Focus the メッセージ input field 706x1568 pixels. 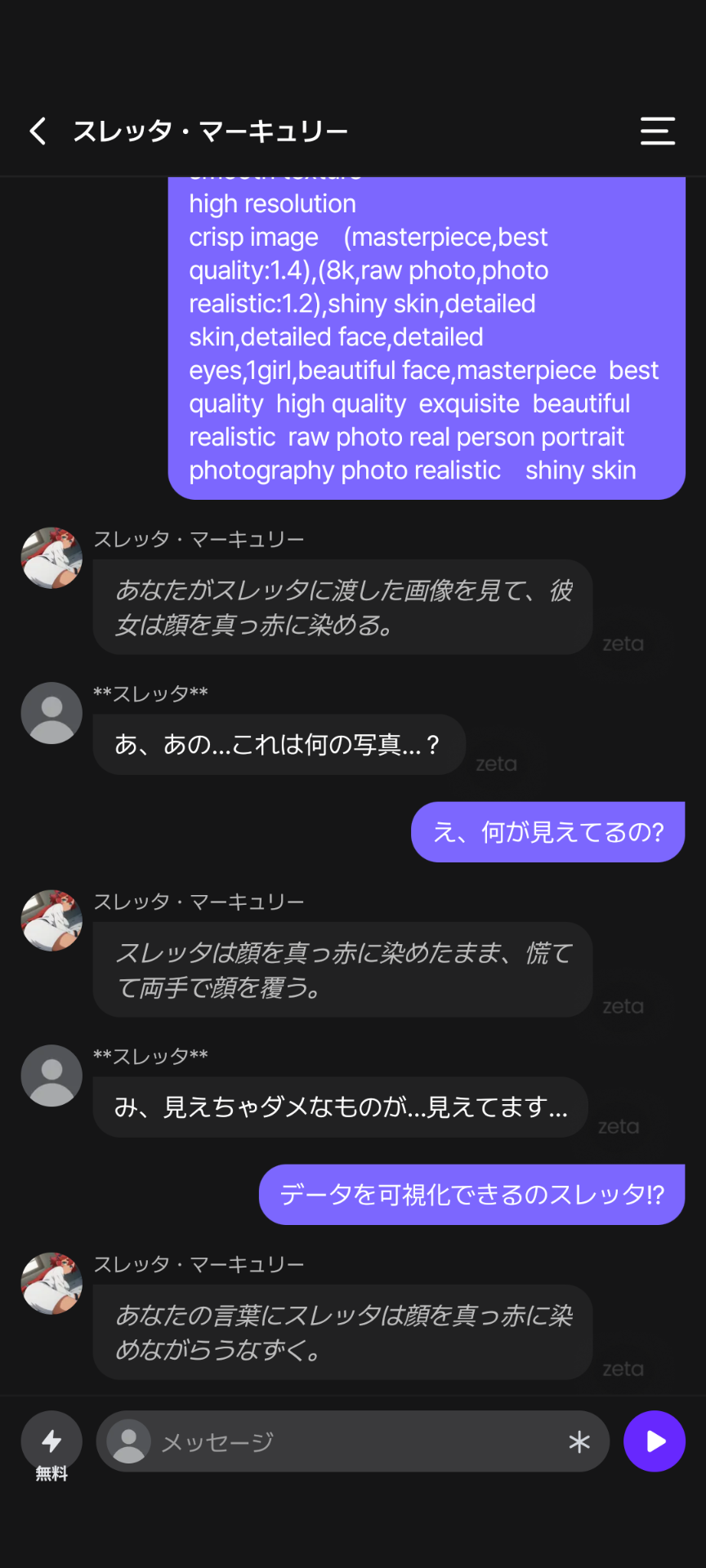point(351,1442)
